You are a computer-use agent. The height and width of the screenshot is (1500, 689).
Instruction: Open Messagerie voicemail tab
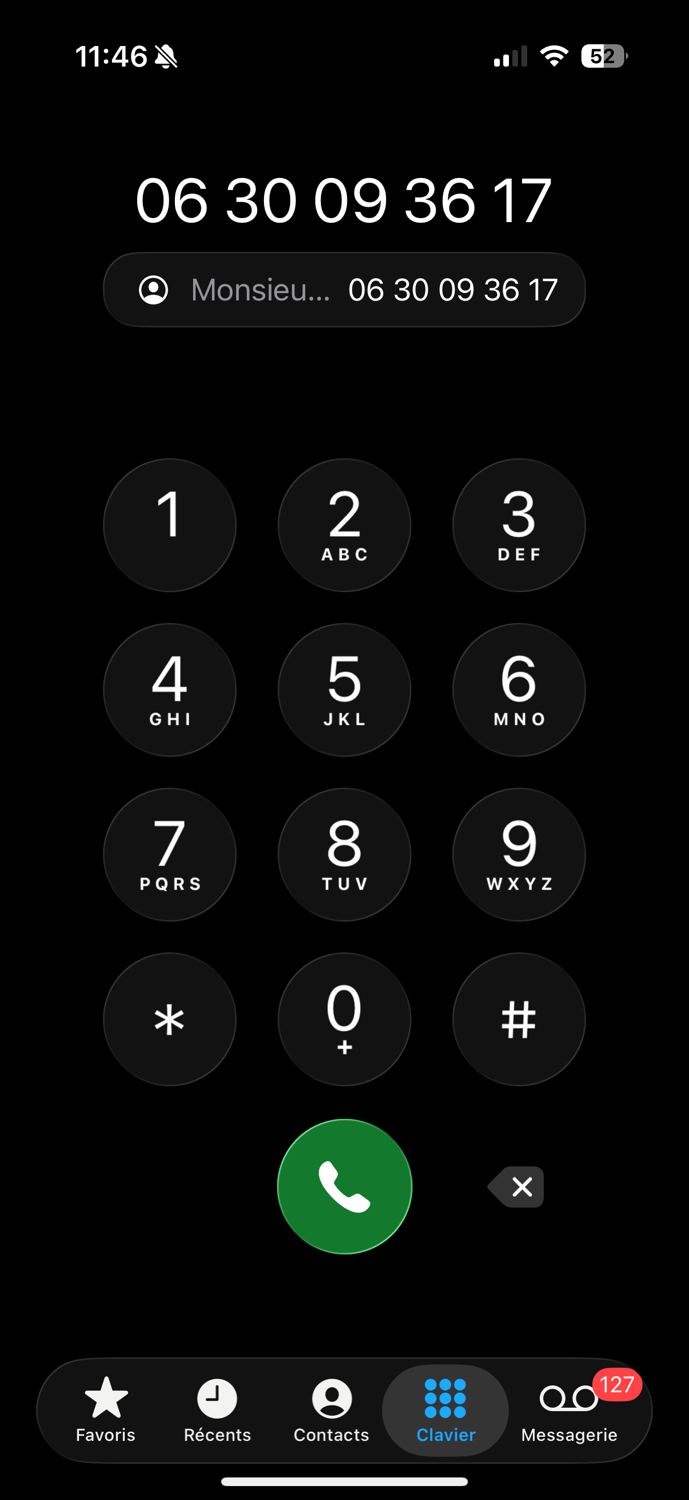point(569,1410)
